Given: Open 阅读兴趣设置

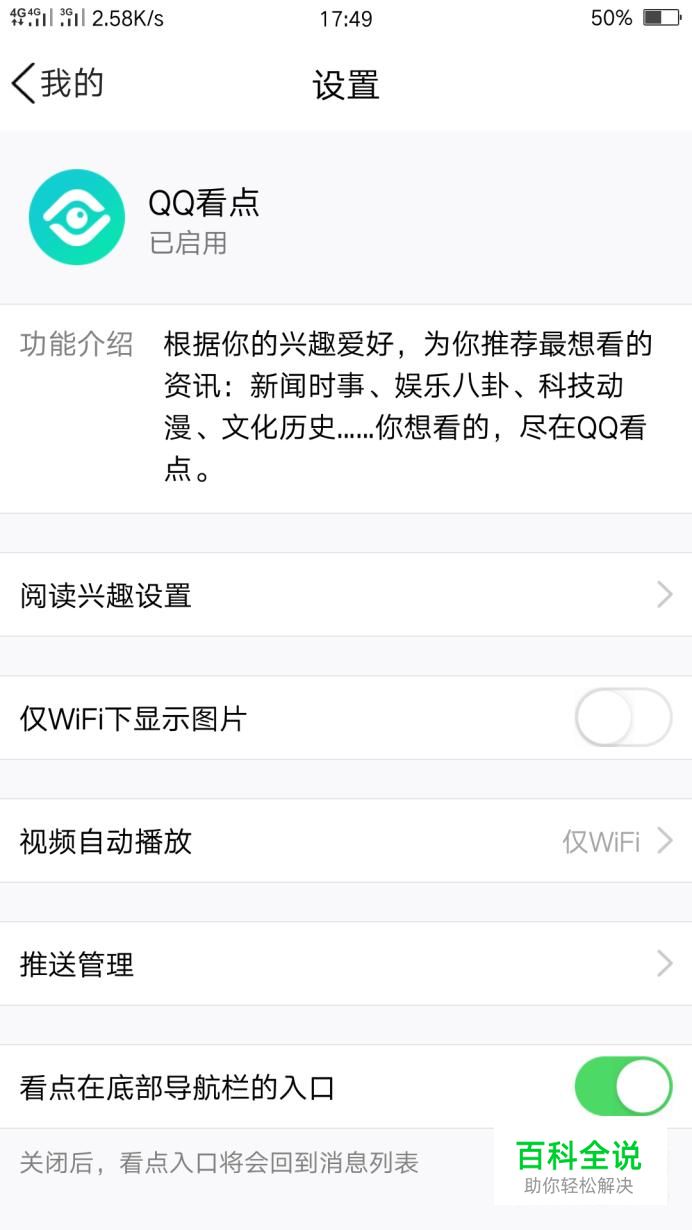Looking at the screenshot, I should coord(346,596).
